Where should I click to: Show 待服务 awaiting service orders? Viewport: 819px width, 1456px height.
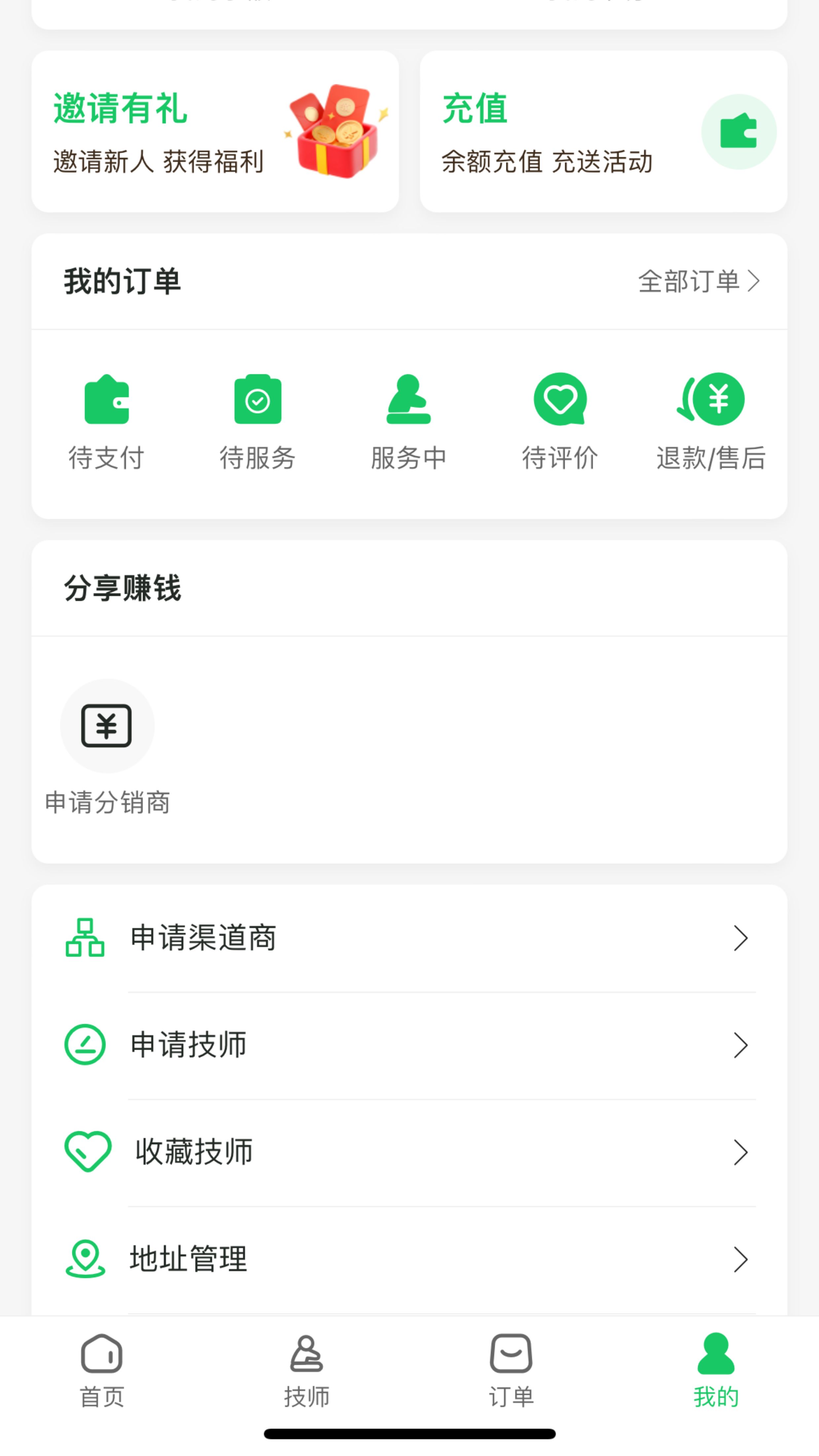258,422
